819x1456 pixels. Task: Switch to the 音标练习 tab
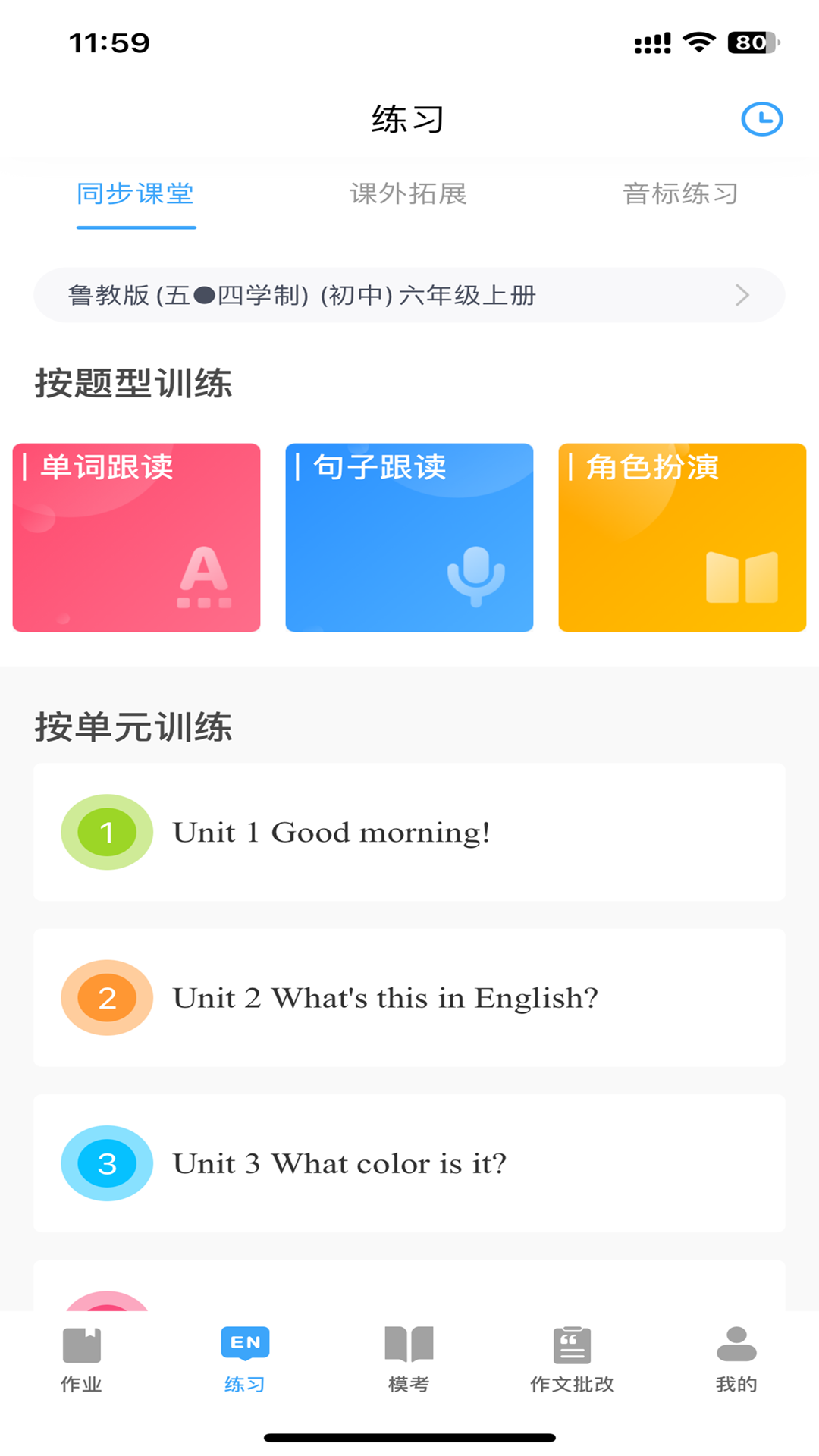coord(680,194)
